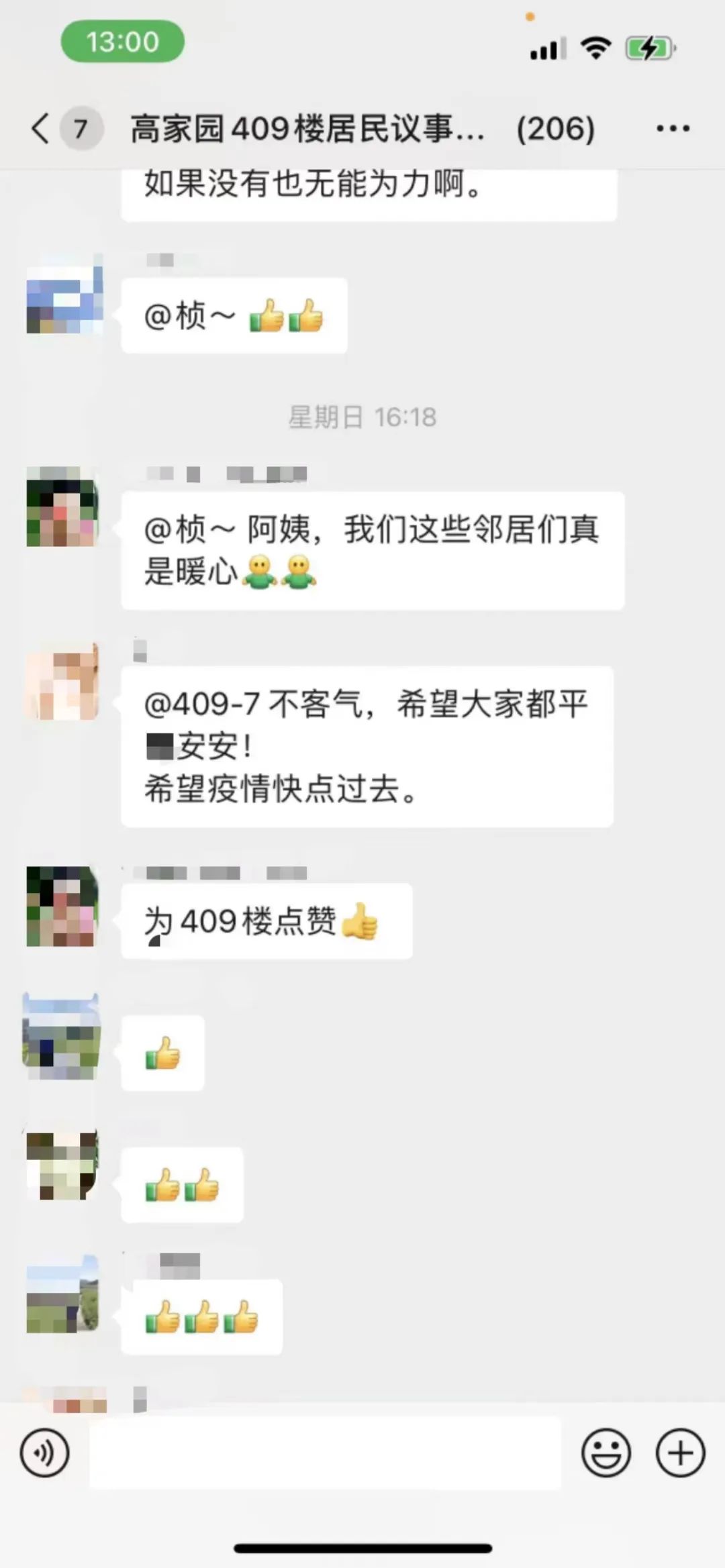The width and height of the screenshot is (725, 1568).
Task: Open avatar of sender saying 邻居们真是暖心
Action: pyautogui.click(x=62, y=507)
